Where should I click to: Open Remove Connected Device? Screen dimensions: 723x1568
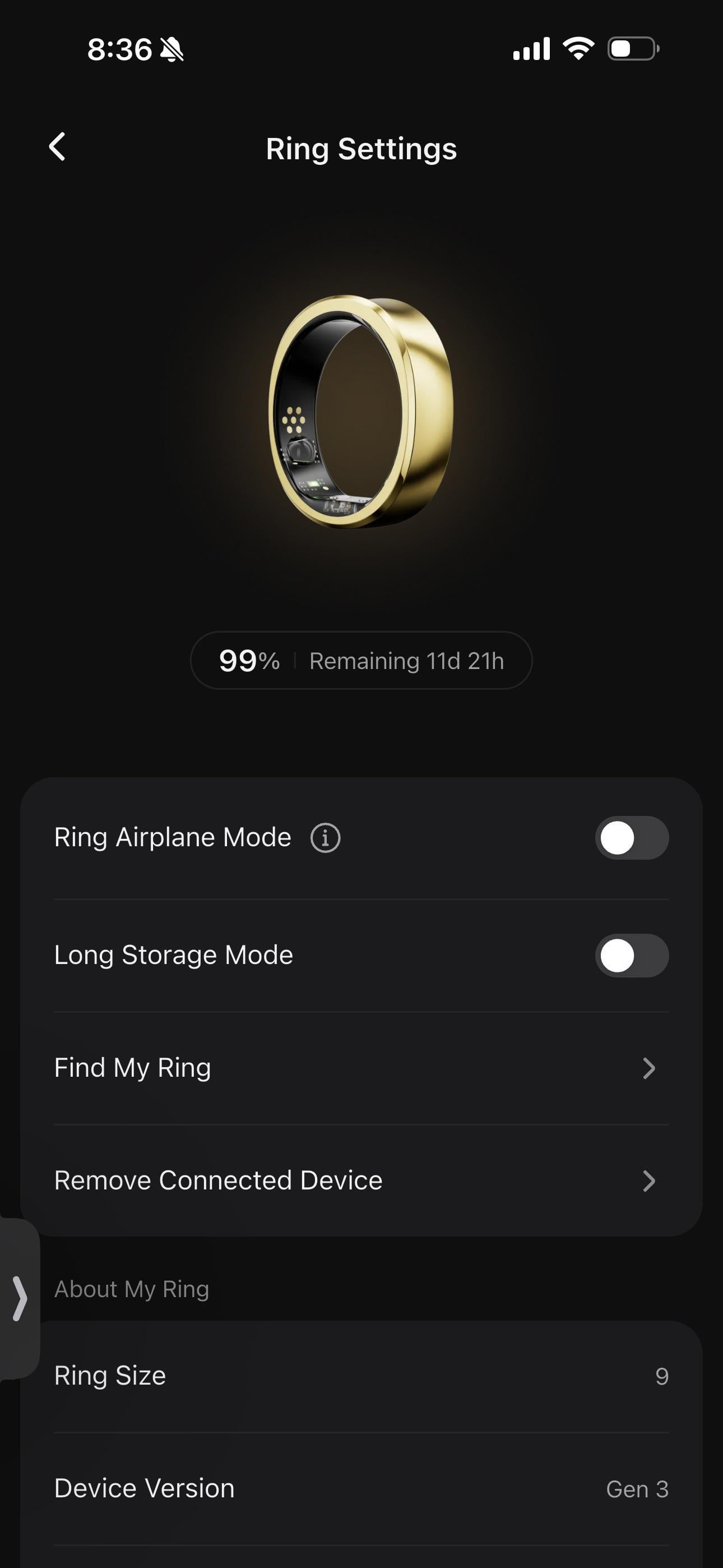pos(361,1181)
